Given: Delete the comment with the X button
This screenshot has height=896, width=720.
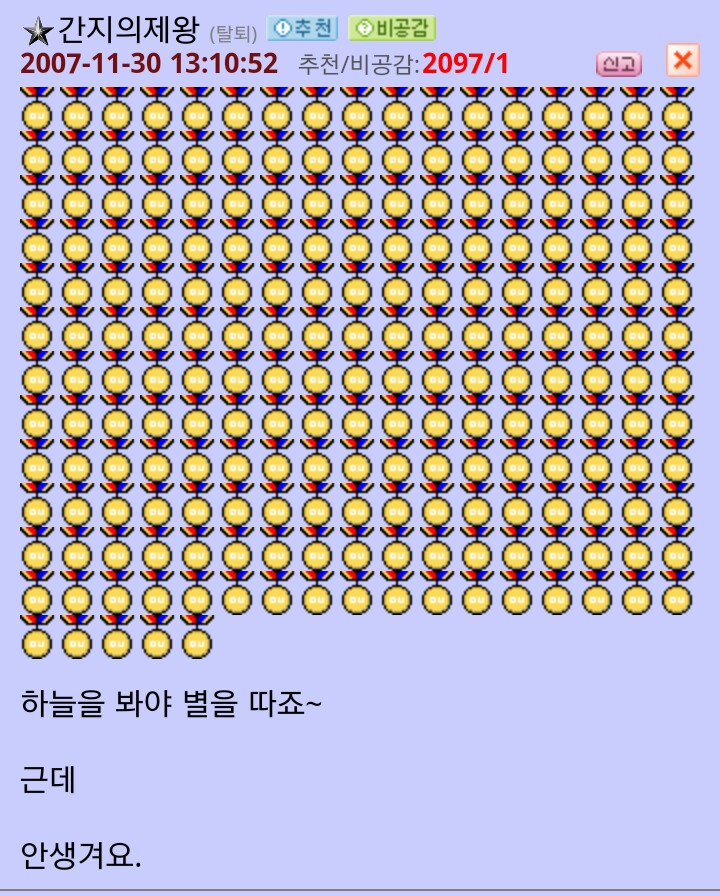Looking at the screenshot, I should 682,61.
